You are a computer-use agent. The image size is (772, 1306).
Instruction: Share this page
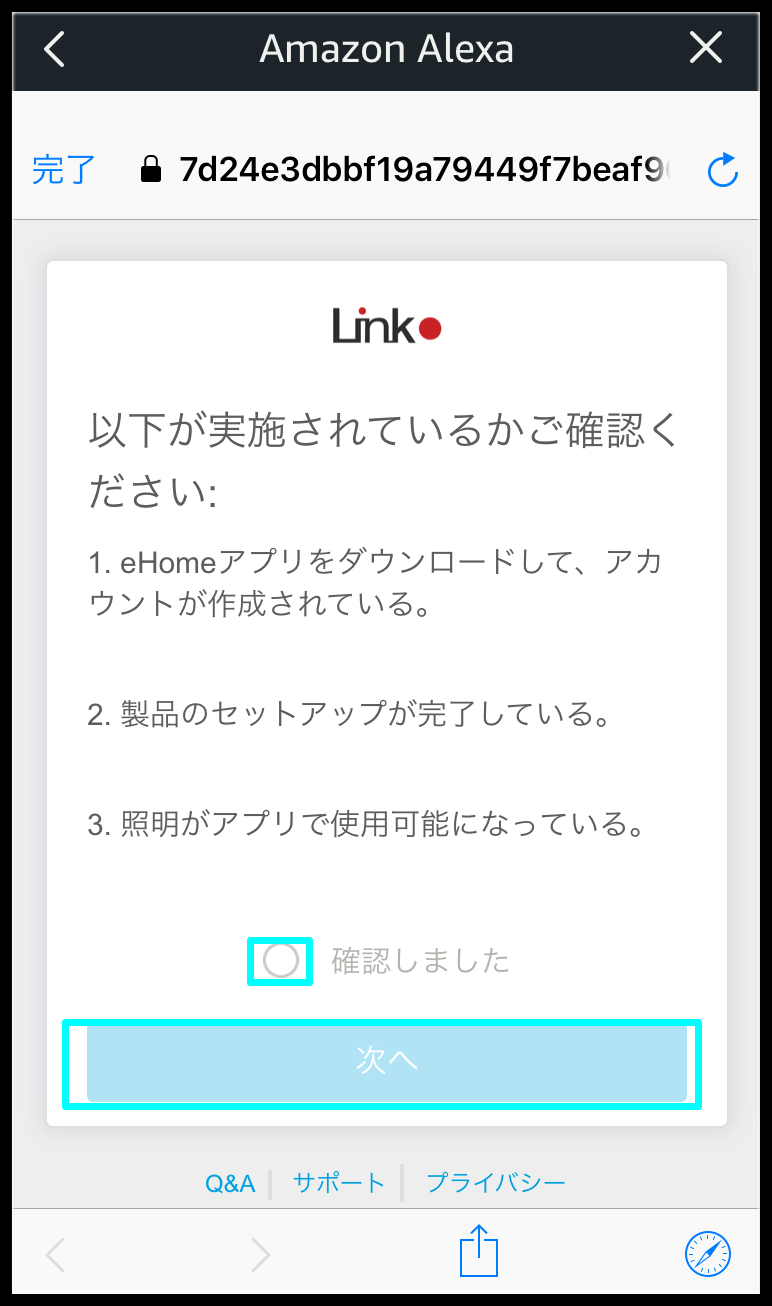[479, 1251]
